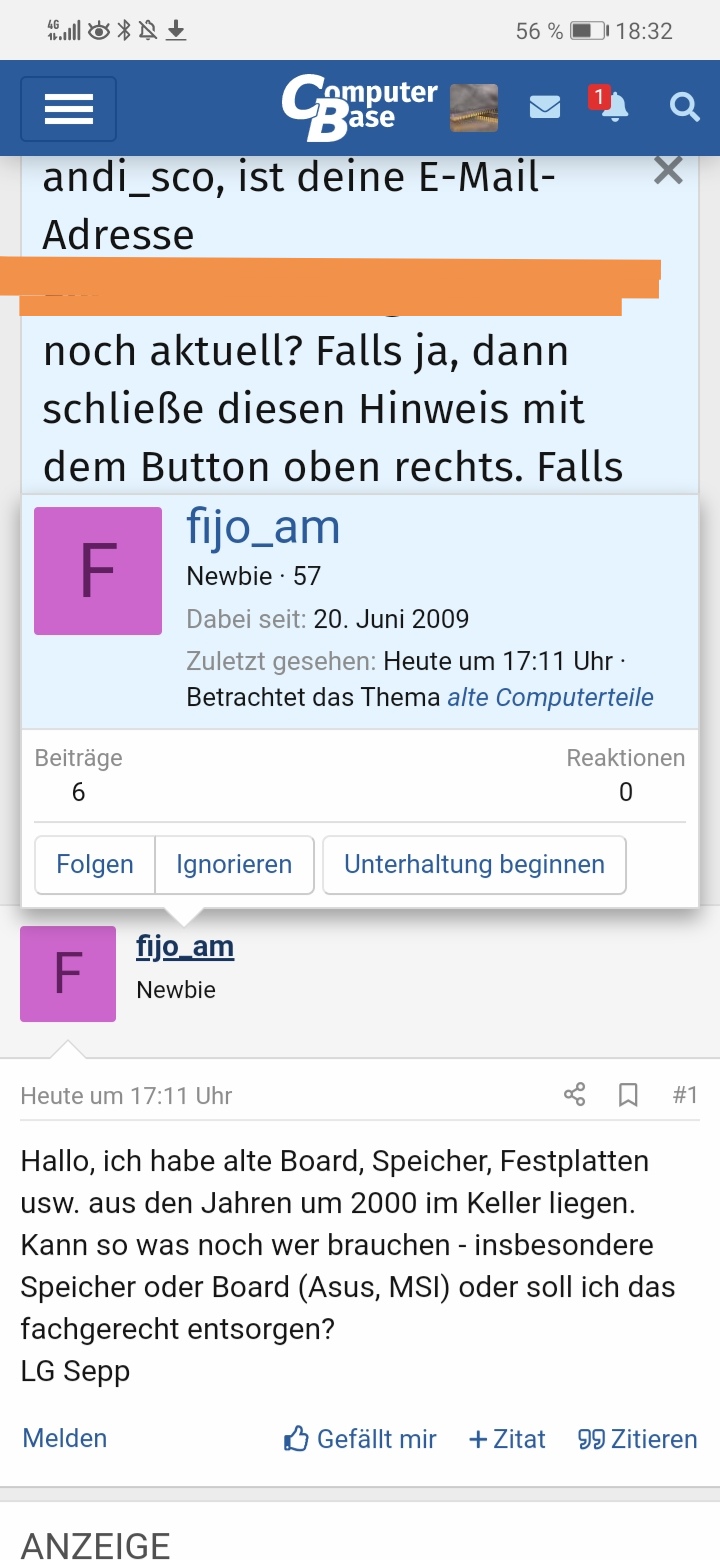This screenshot has height=1560, width=720.
Task: Open the share icon on post #1
Action: point(574,1095)
